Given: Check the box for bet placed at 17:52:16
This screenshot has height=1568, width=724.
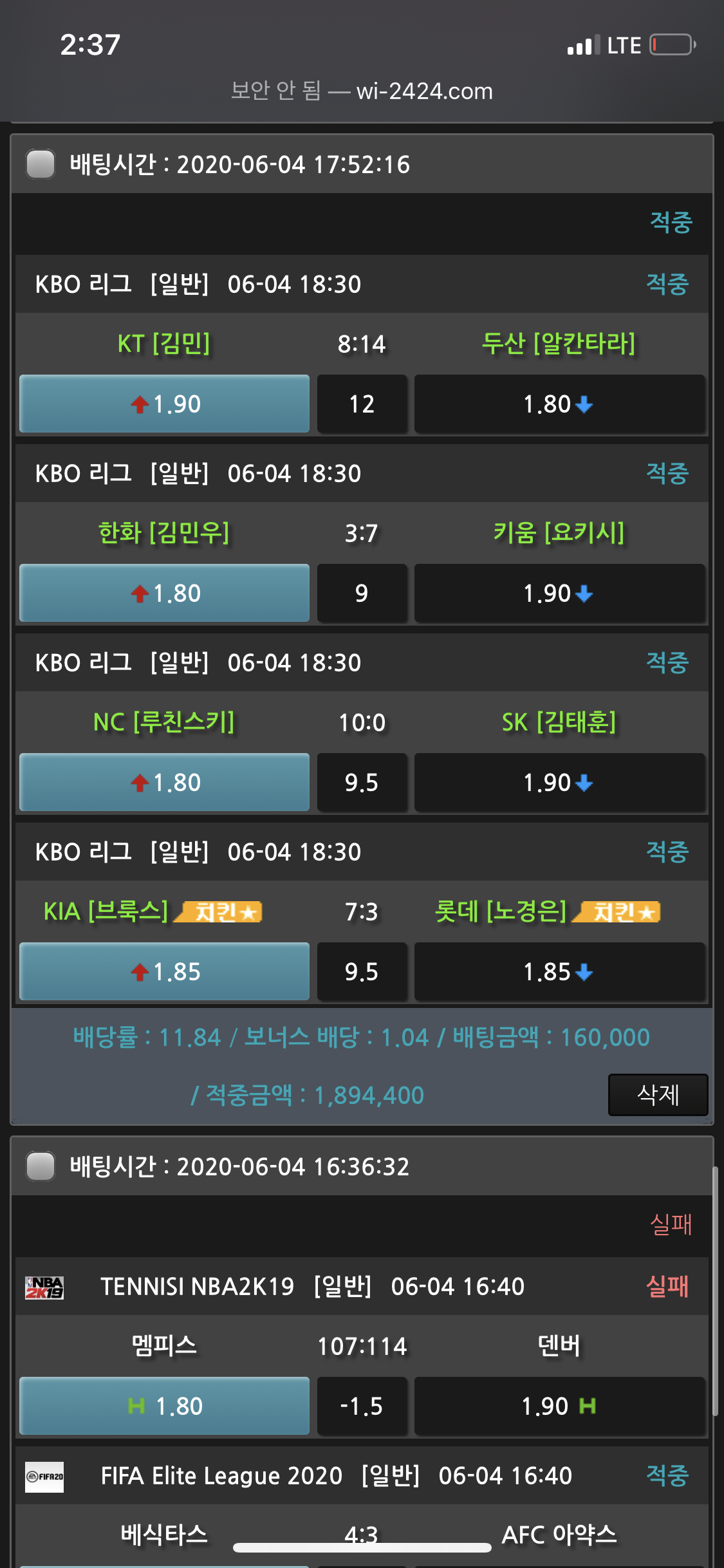Looking at the screenshot, I should pos(41,163).
